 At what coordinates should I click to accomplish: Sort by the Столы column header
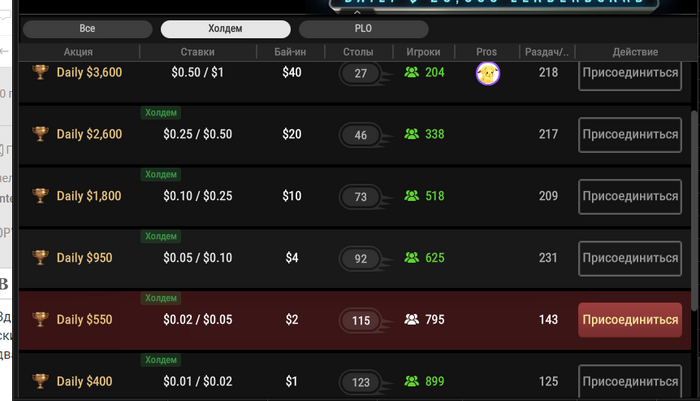(x=358, y=51)
